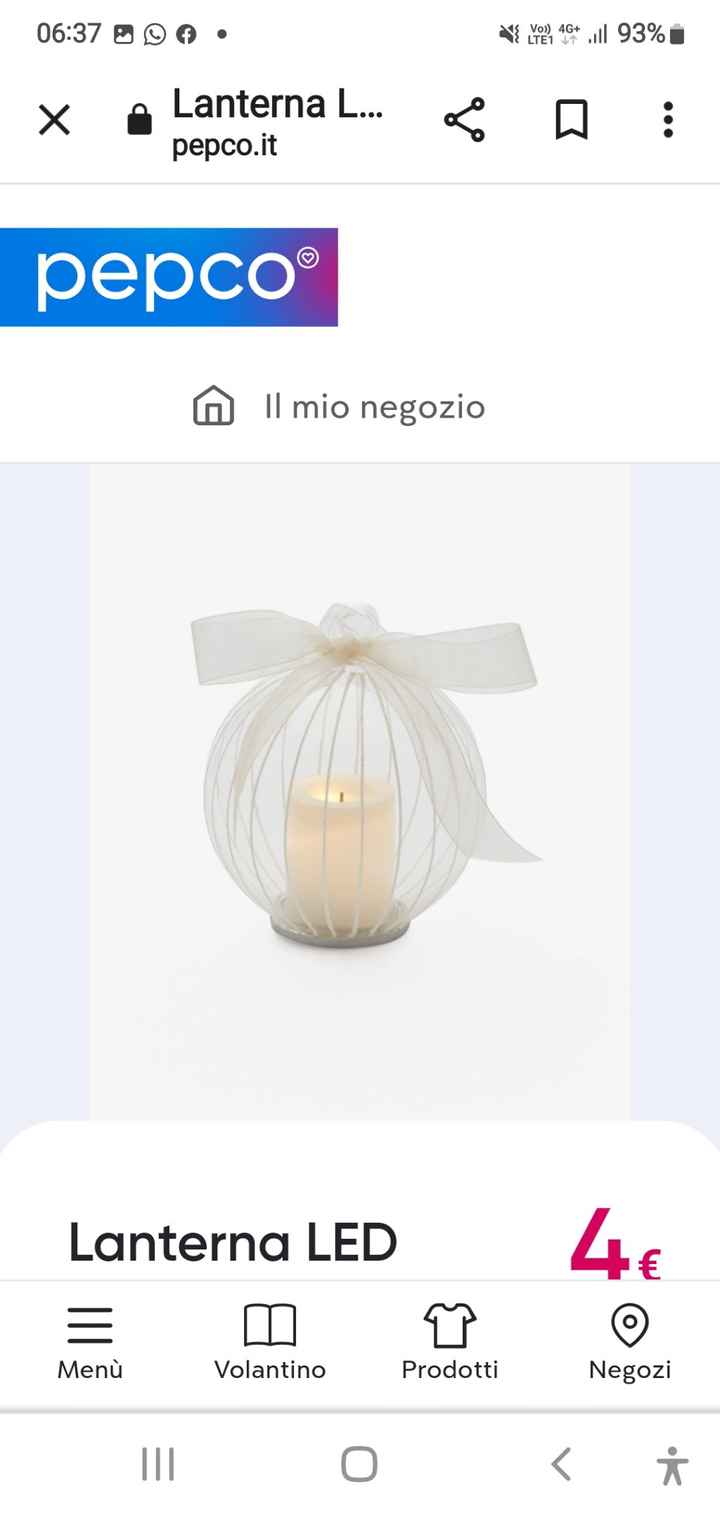This screenshot has width=720, height=1520.
Task: Tap the pepco logo banner
Action: [169, 277]
